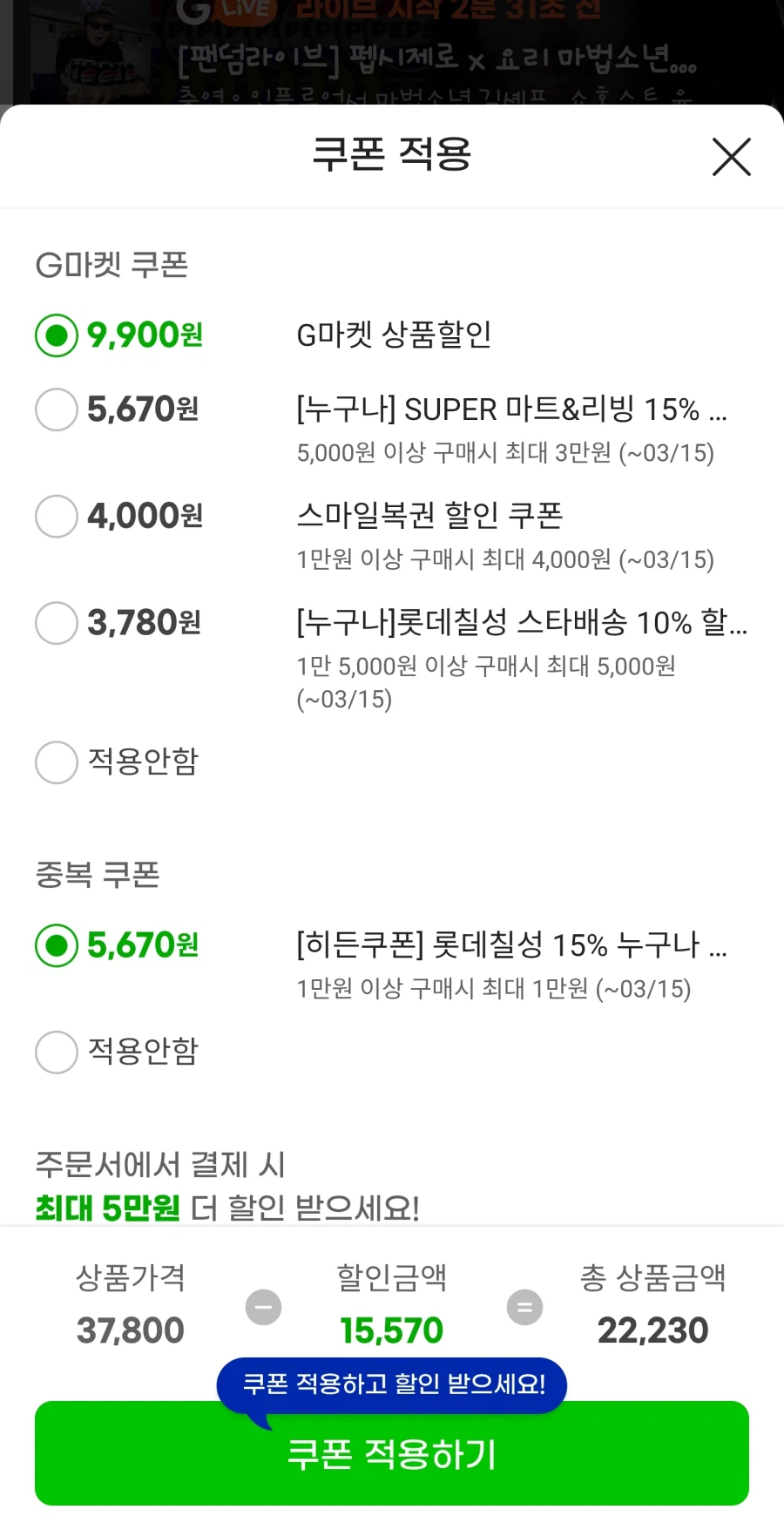Viewport: 784px width, 1523px height.
Task: Open the truncated 롯데칠성 스타배송 10% coupon title
Action: tap(521, 623)
